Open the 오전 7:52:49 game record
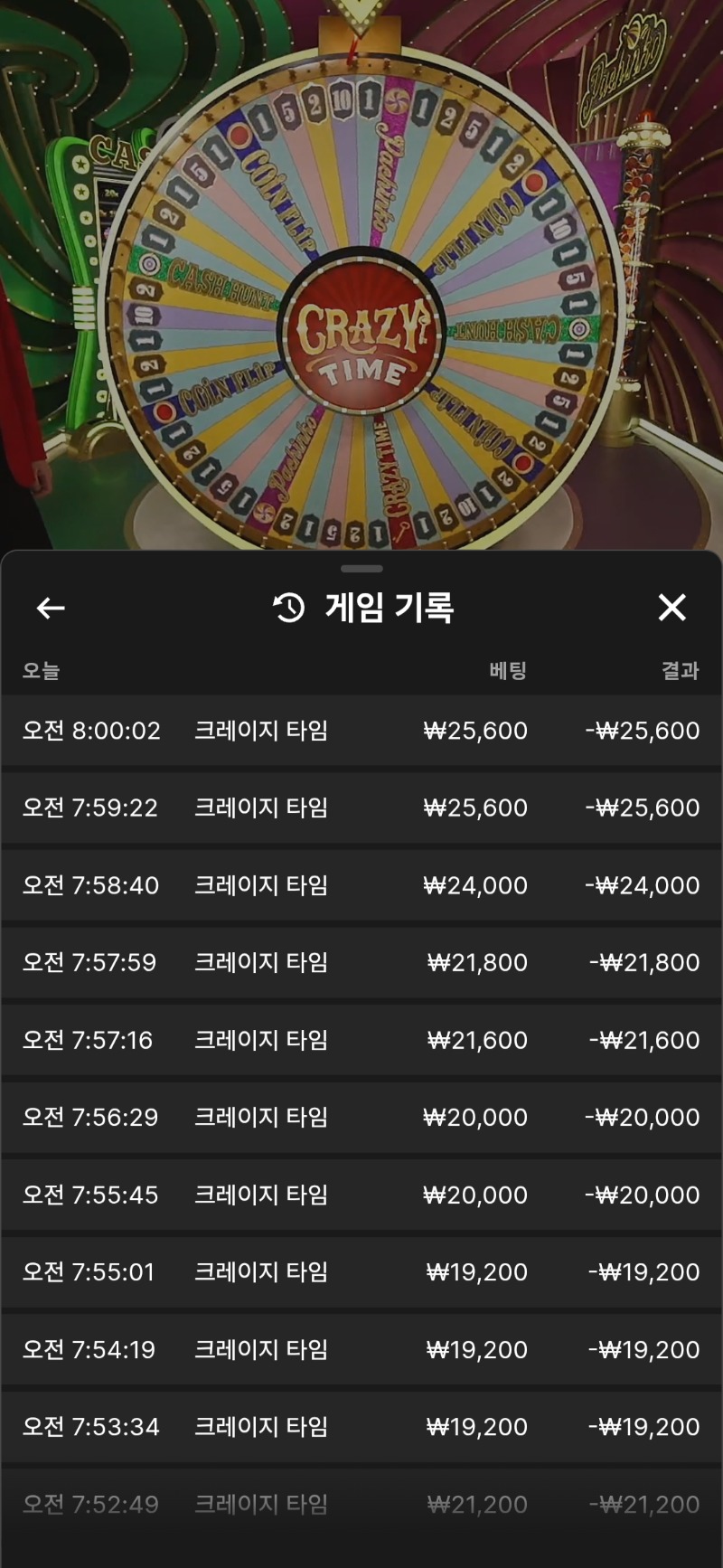Image resolution: width=723 pixels, height=1568 pixels. click(361, 1504)
